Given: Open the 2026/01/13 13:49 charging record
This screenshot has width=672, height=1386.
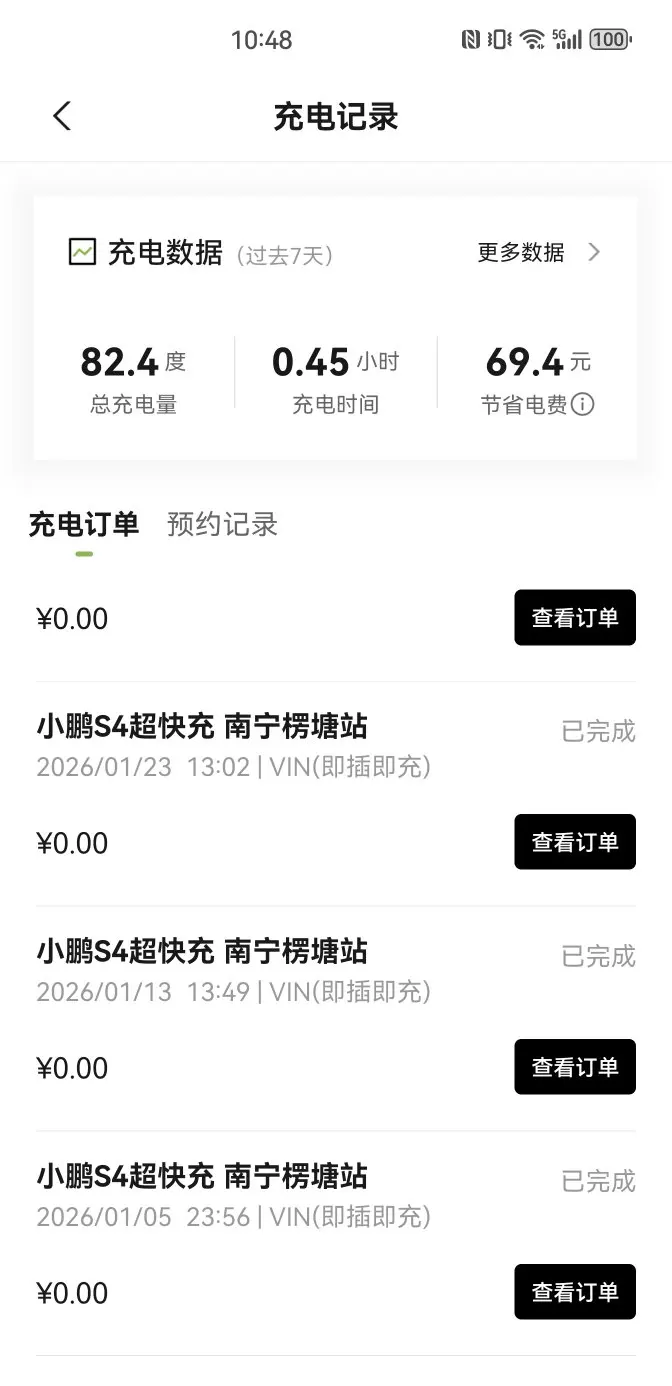Looking at the screenshot, I should (250, 970).
